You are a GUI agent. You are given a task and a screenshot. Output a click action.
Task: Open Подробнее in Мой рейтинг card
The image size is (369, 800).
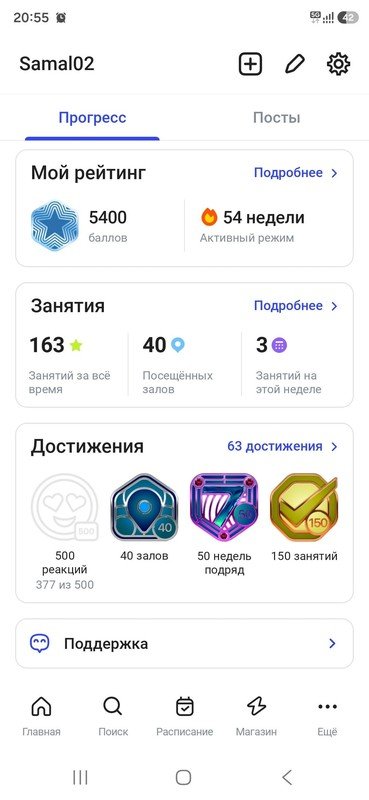tap(296, 173)
